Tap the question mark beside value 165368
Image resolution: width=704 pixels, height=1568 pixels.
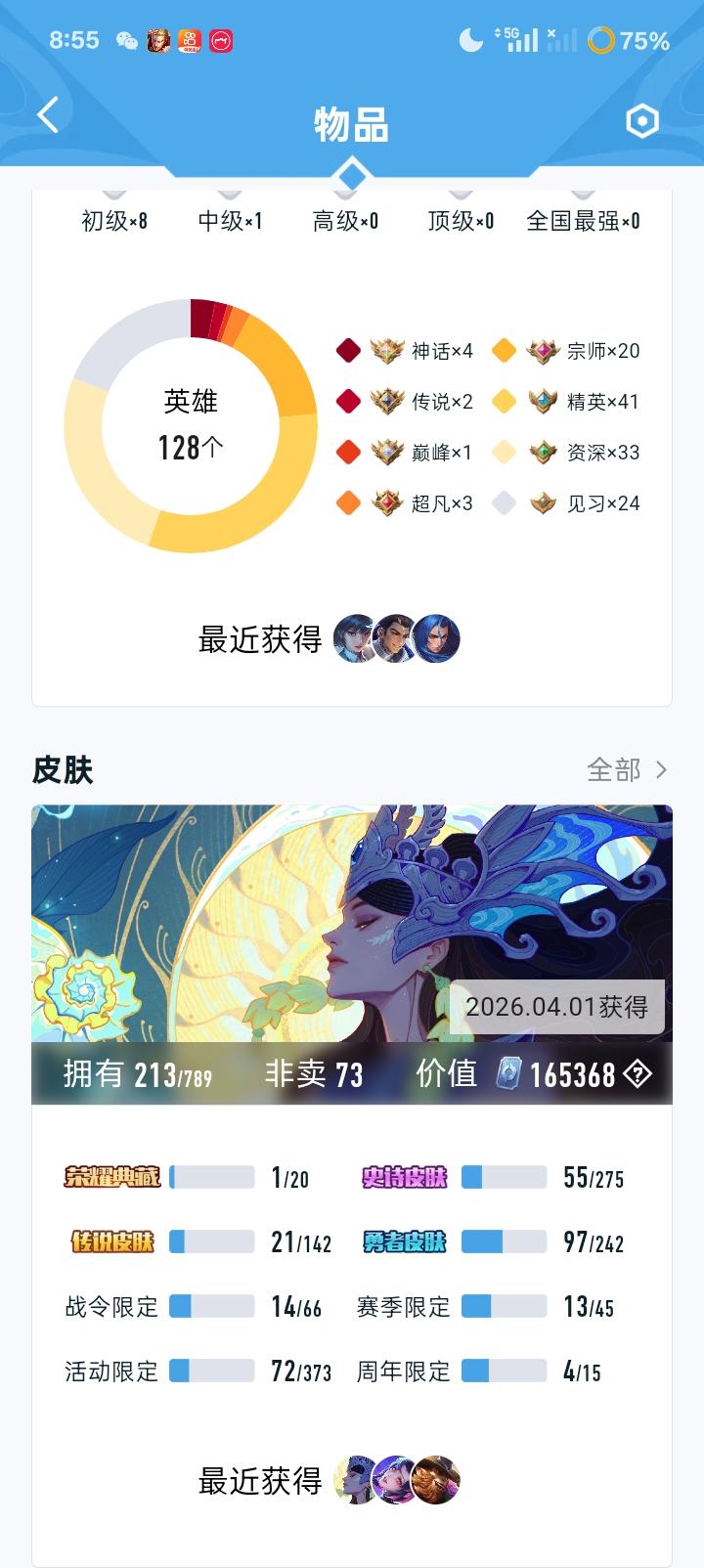pyautogui.click(x=638, y=1074)
